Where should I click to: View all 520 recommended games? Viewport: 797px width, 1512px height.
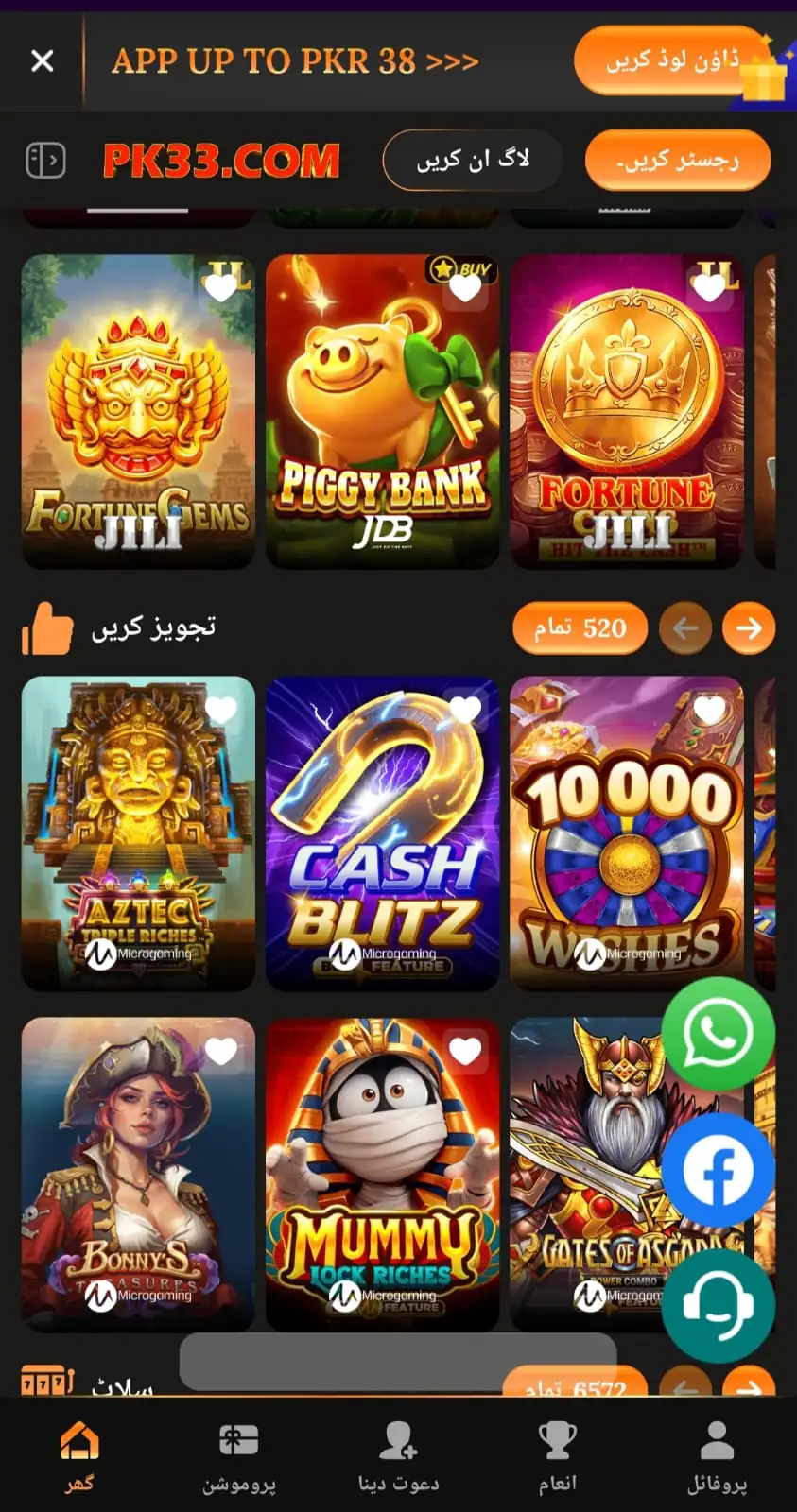[580, 628]
